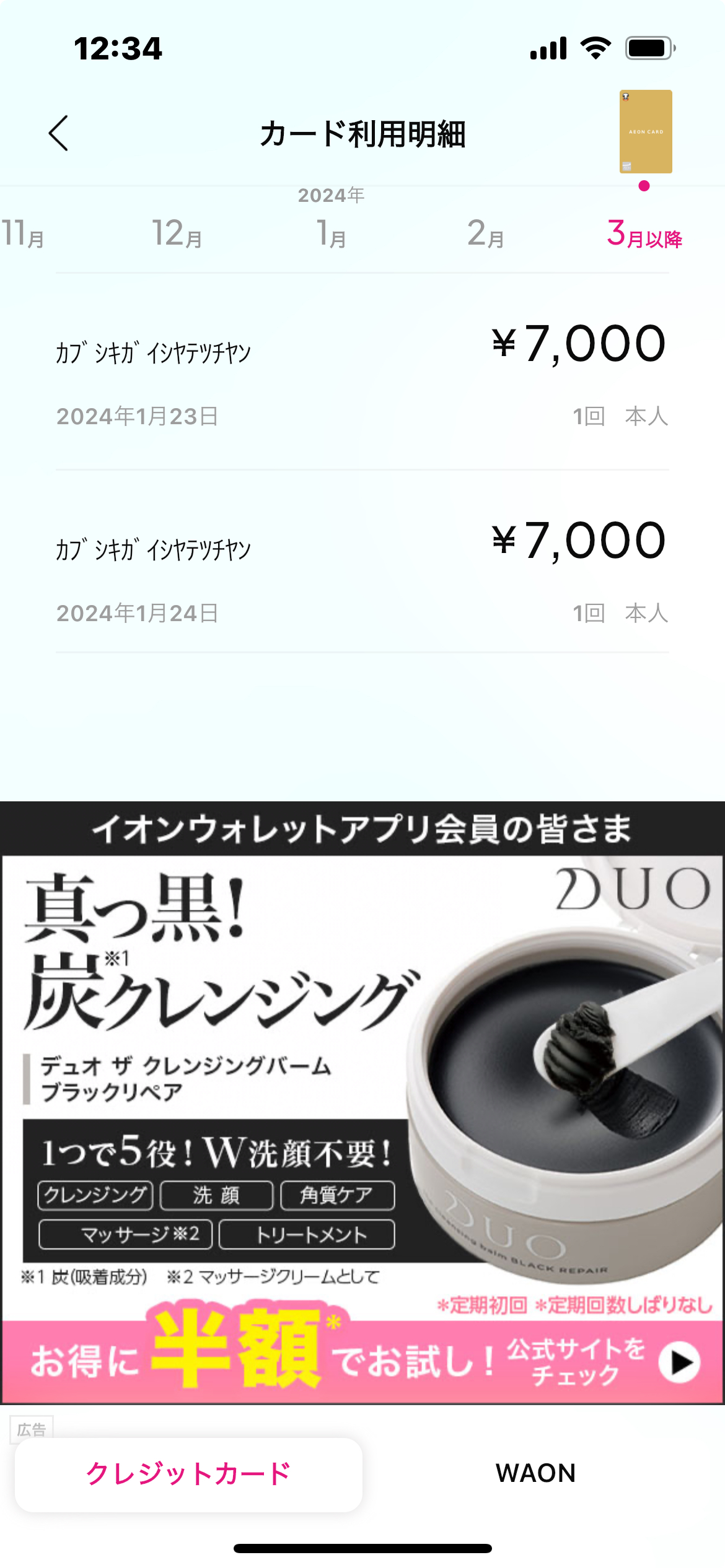View the 1月 statement
The width and height of the screenshot is (725, 1568).
tap(332, 233)
